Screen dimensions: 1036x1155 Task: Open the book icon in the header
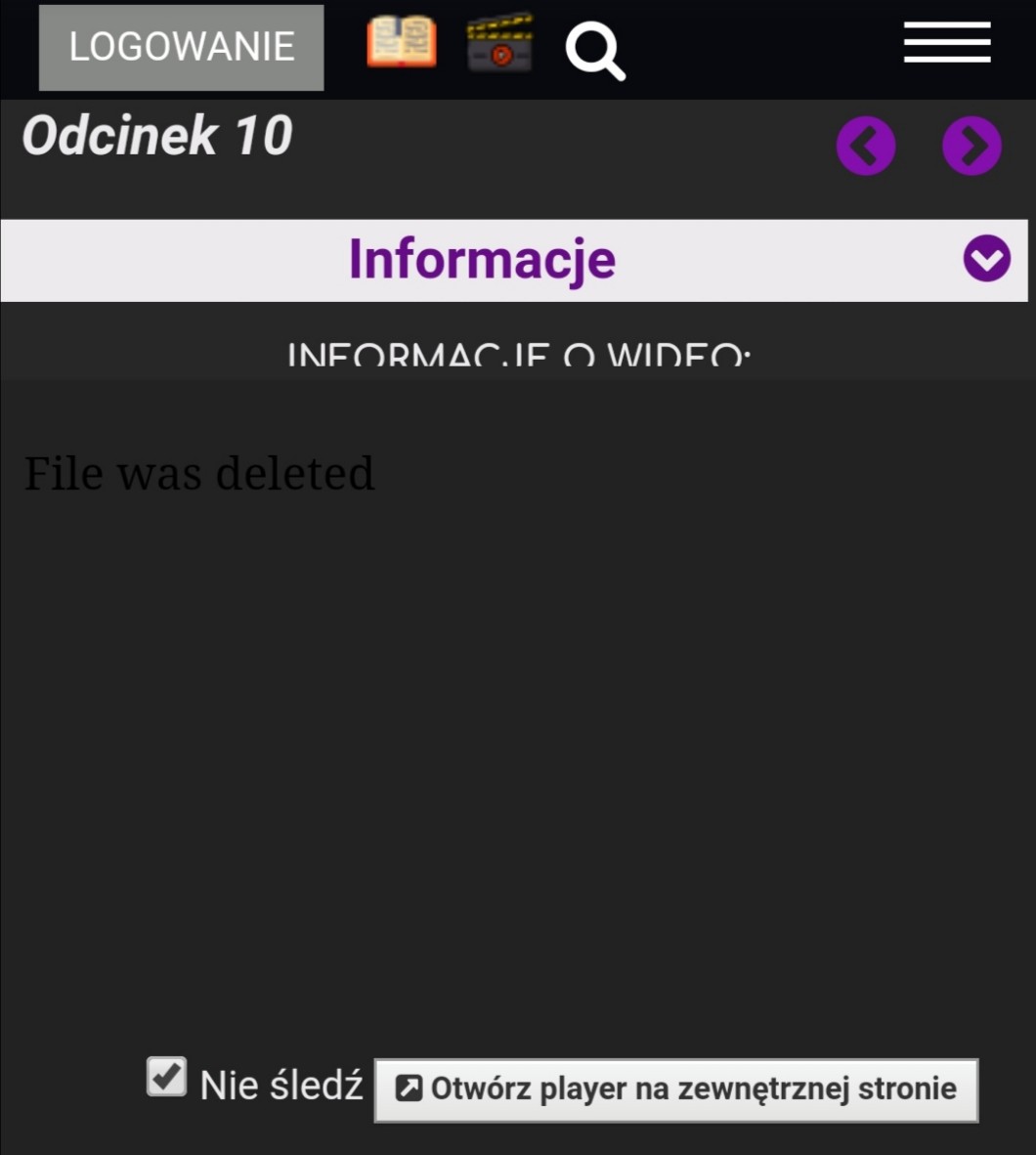click(x=401, y=44)
